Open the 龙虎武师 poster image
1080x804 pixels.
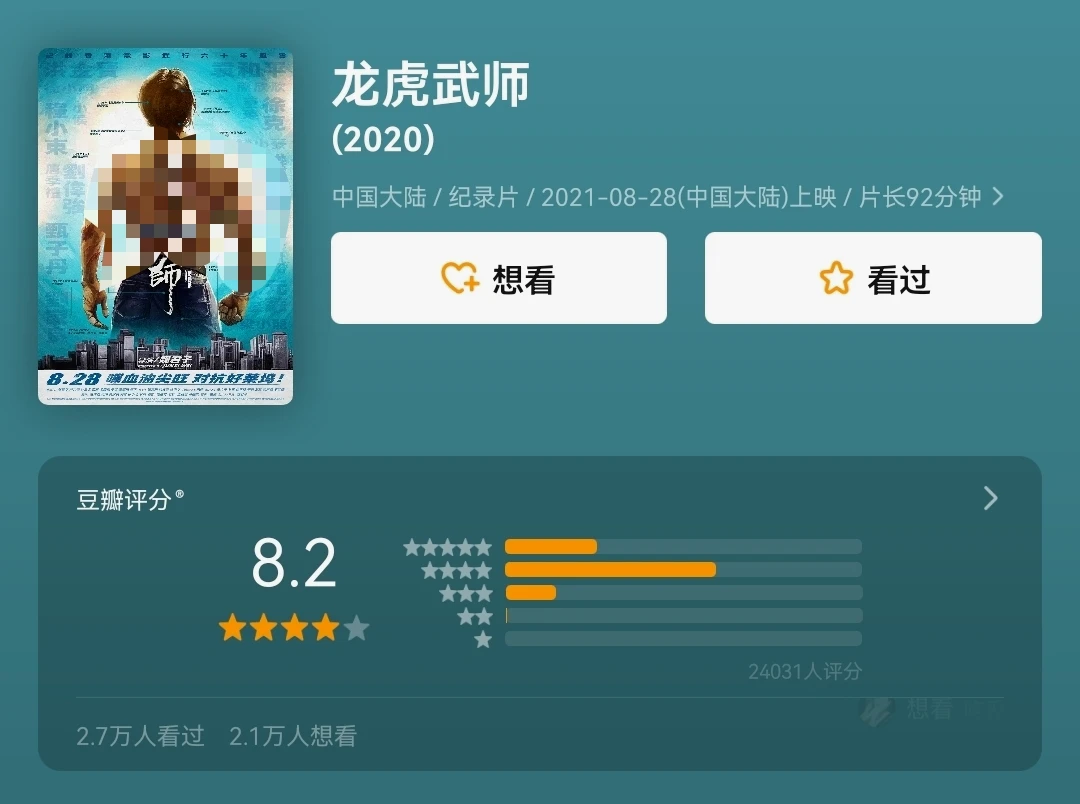click(165, 226)
